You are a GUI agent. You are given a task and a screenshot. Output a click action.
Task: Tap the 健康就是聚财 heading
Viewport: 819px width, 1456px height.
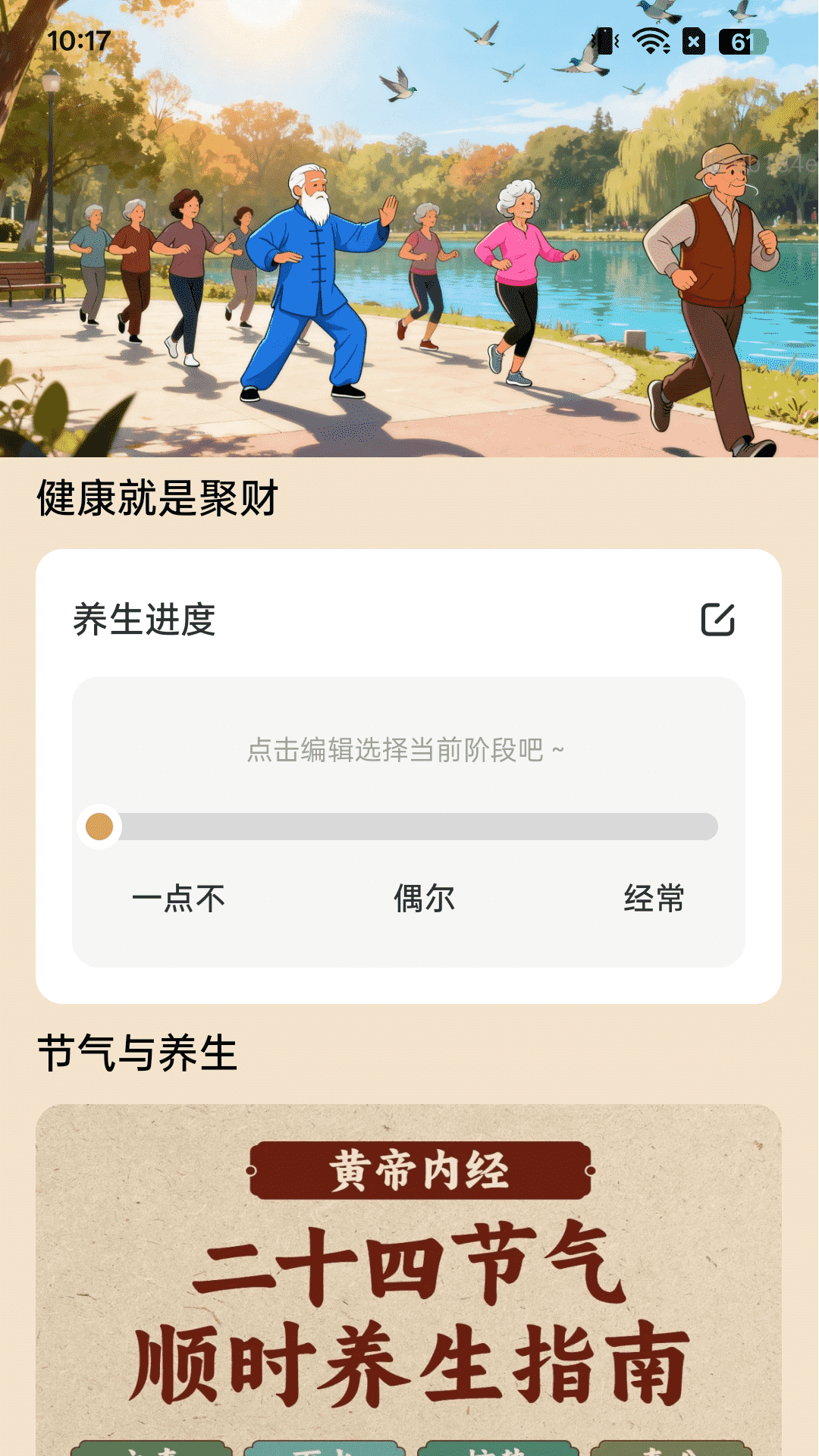tap(158, 497)
